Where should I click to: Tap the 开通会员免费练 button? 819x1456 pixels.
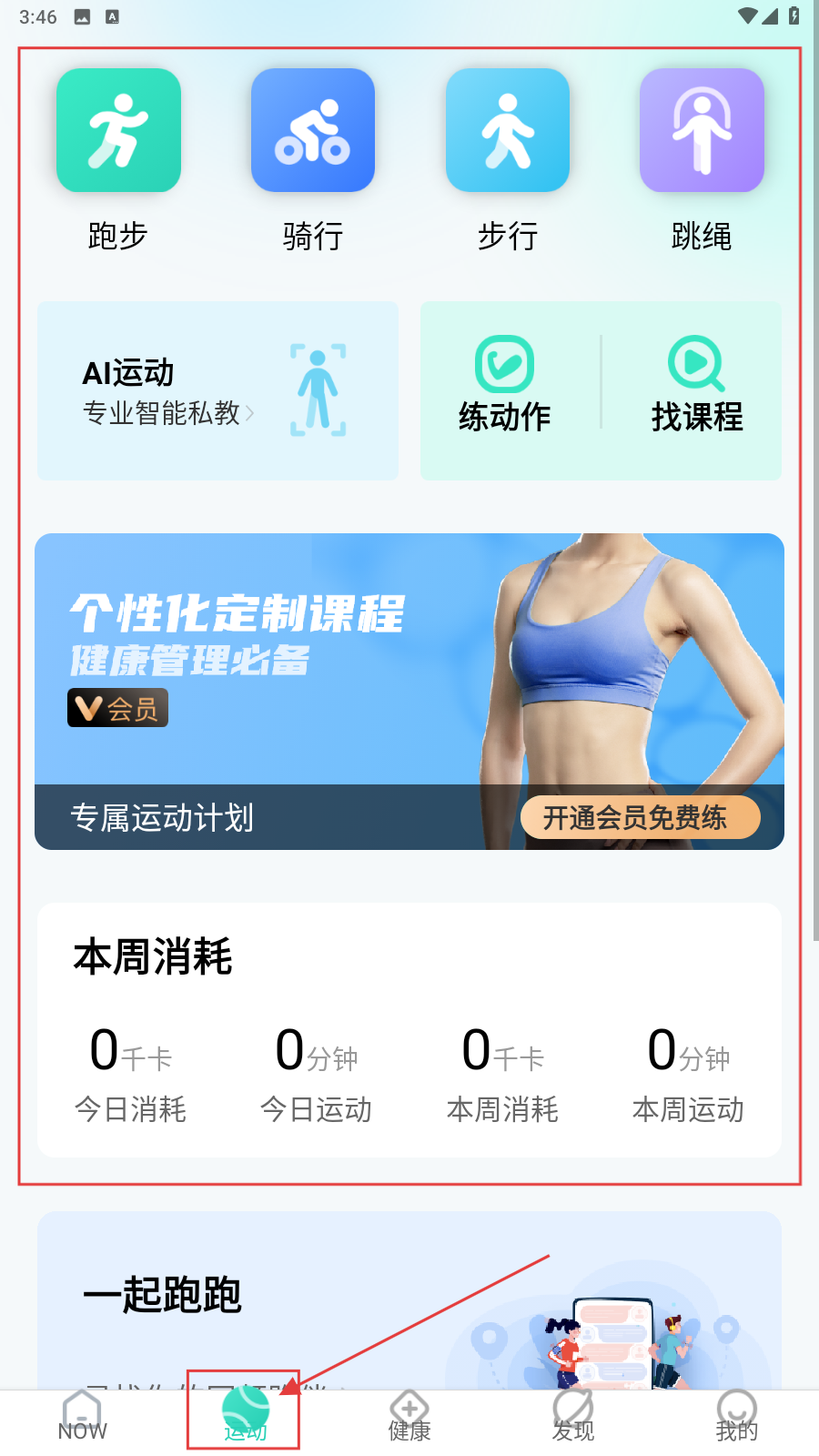click(640, 817)
